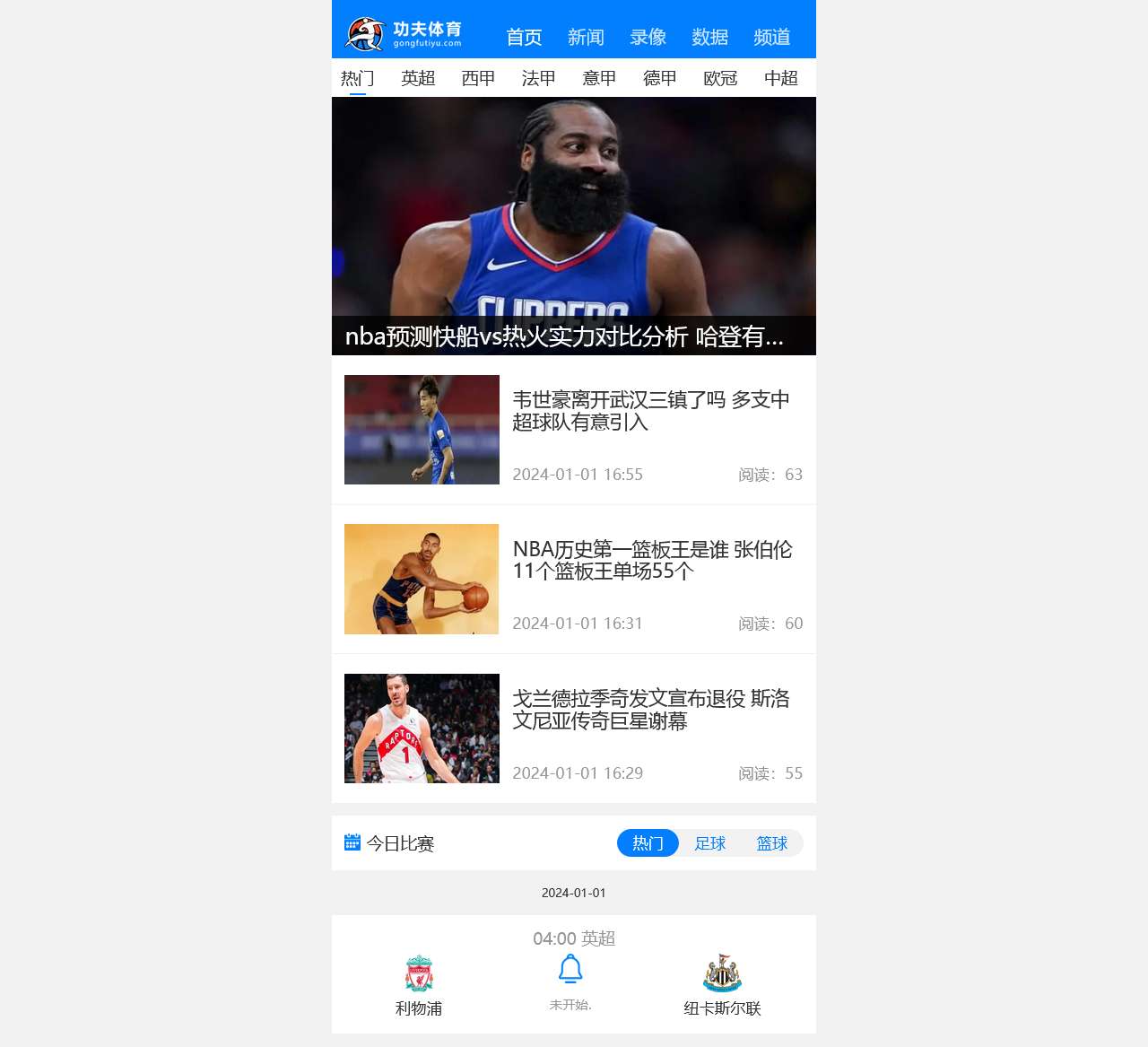
Task: Filter today's matches by 篮球
Action: coord(771,843)
